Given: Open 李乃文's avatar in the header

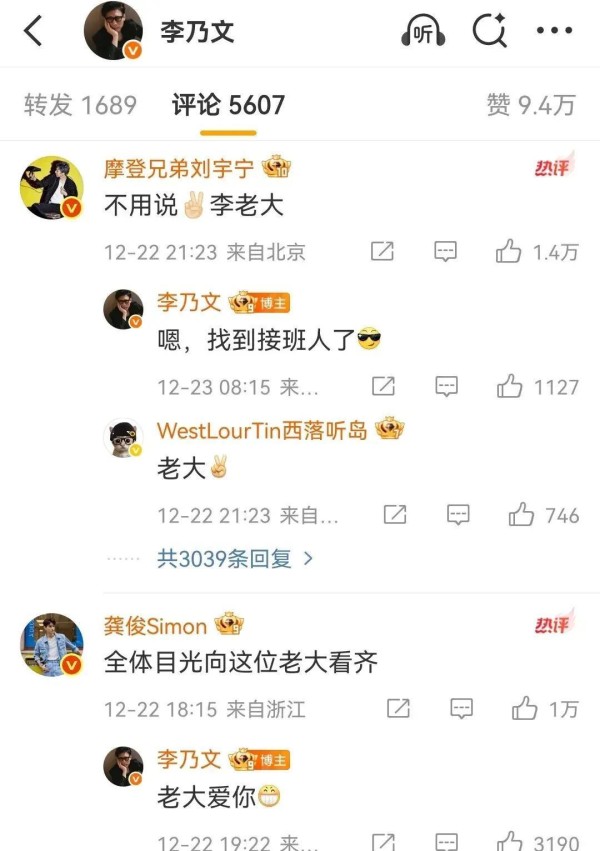Looking at the screenshot, I should [x=113, y=31].
